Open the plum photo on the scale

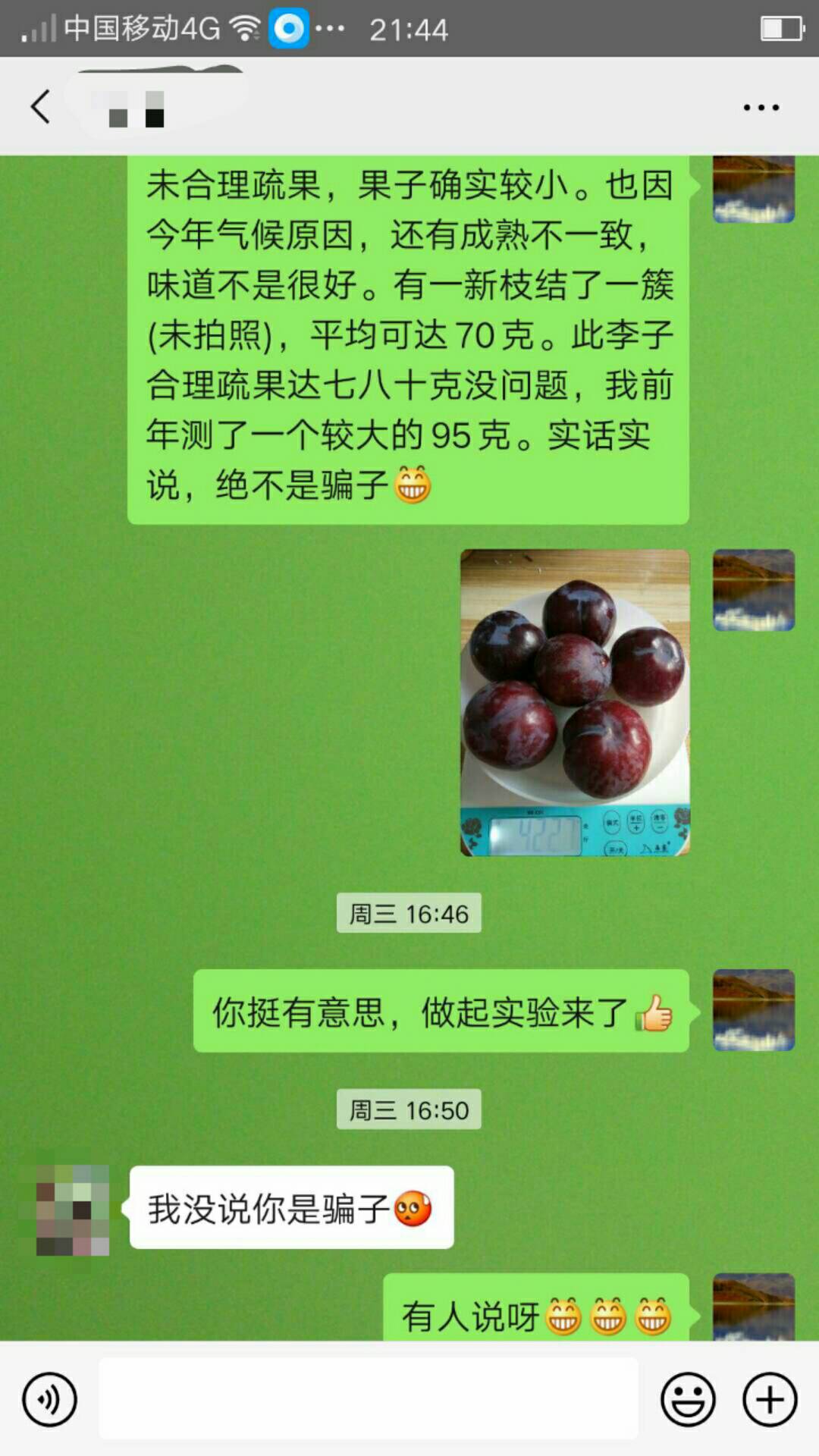tap(575, 702)
